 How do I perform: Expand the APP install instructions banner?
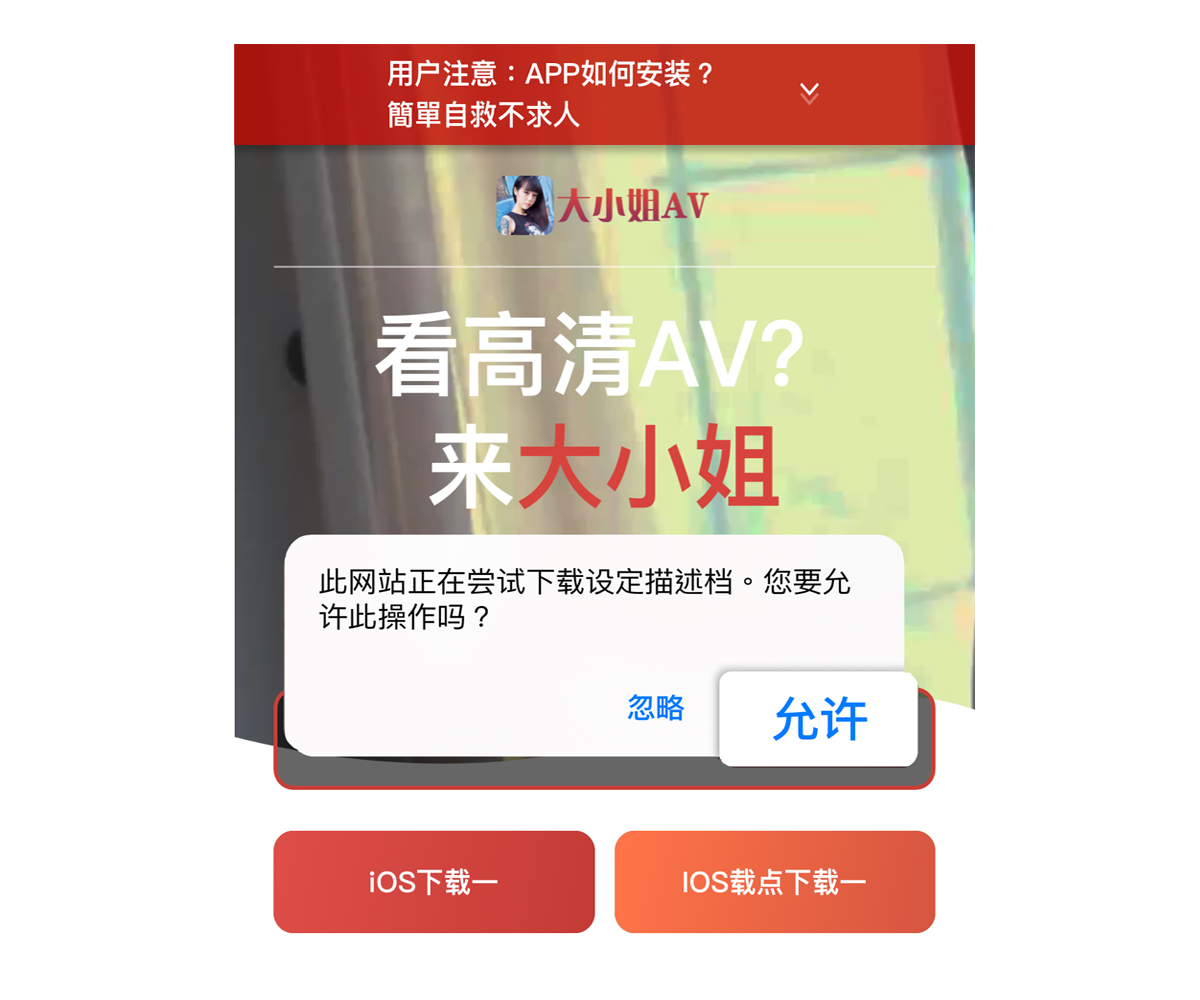(809, 94)
